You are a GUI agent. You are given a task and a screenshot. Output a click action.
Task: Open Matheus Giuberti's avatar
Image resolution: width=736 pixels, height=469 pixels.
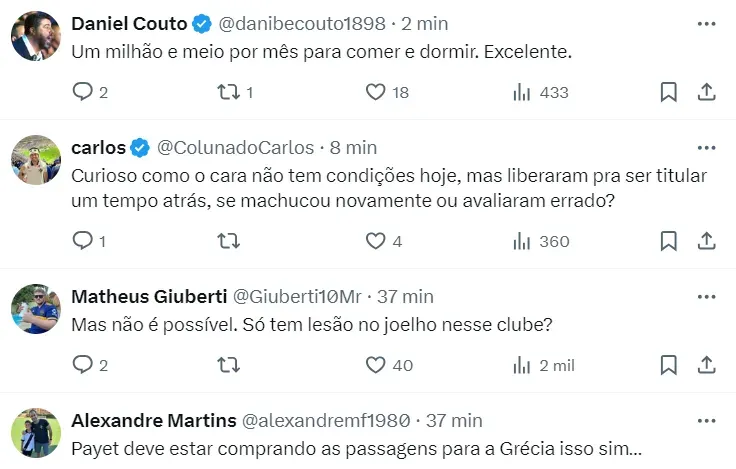point(36,309)
